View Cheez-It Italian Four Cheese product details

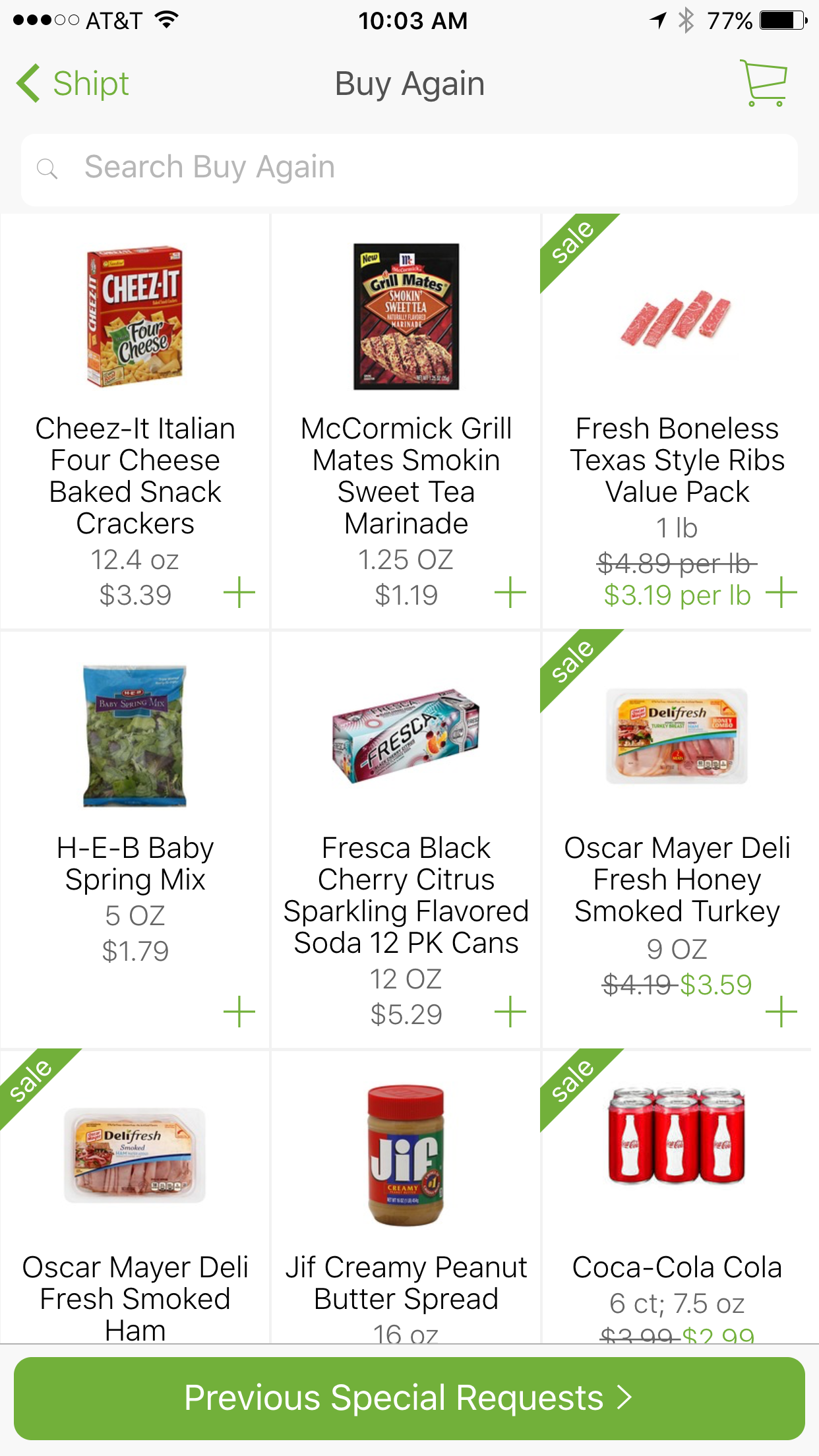(135, 422)
